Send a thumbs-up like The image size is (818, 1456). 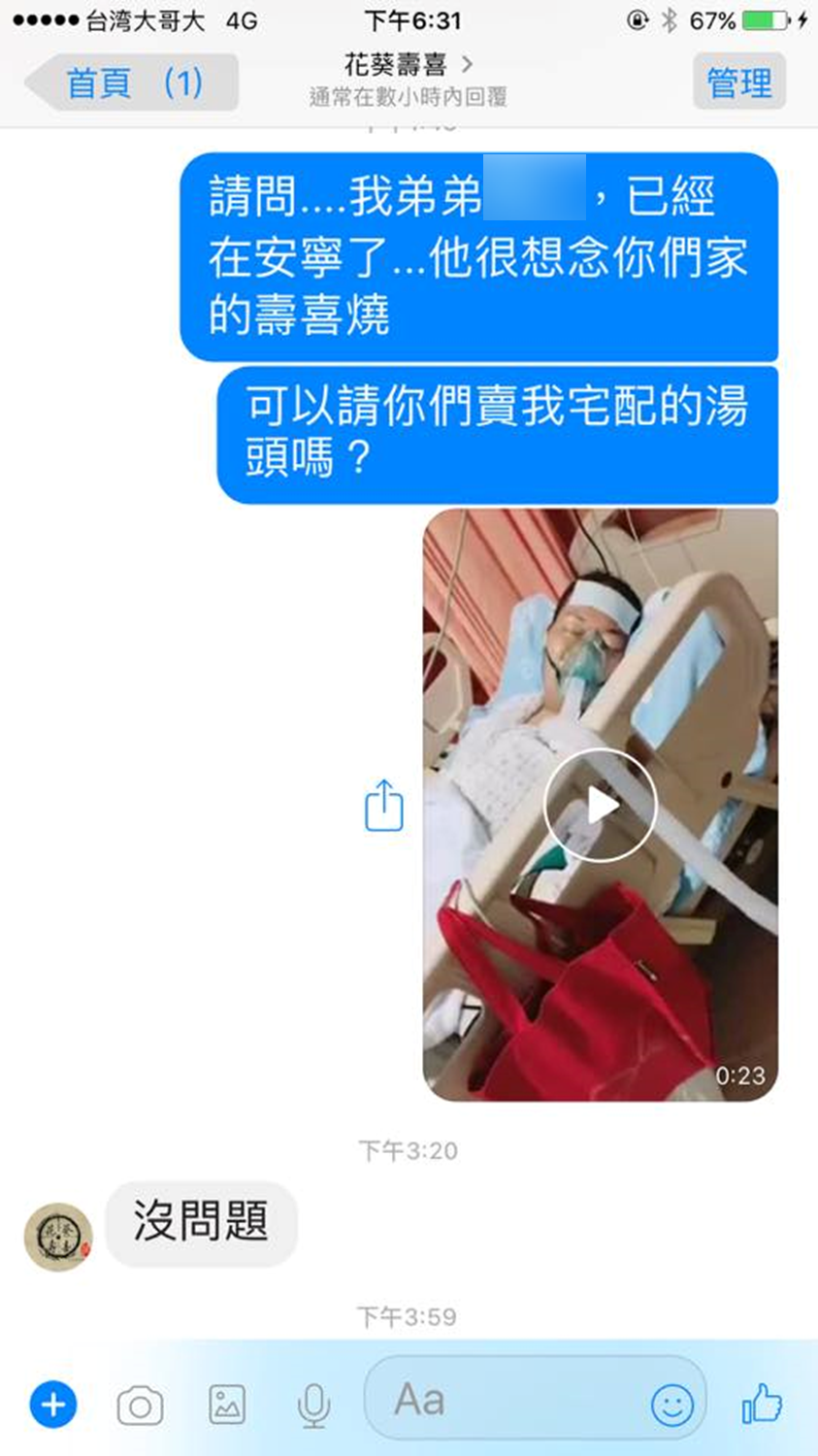click(762, 1403)
